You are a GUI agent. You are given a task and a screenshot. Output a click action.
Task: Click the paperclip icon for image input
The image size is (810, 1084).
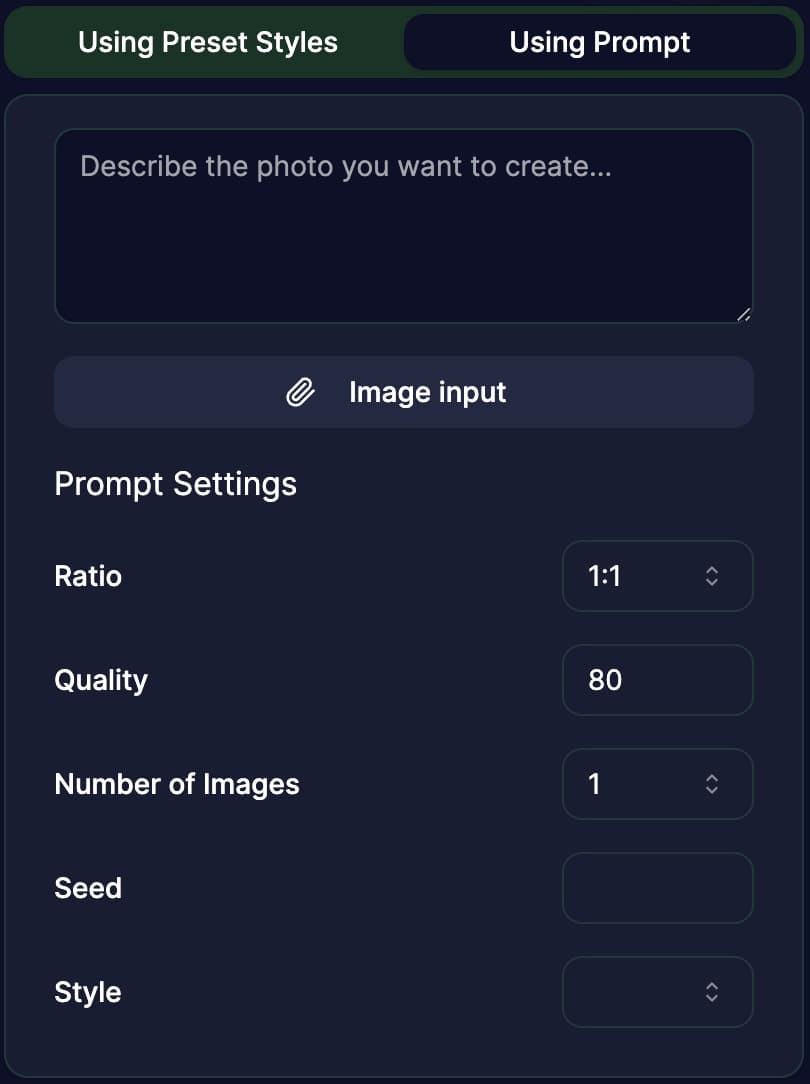coord(300,392)
